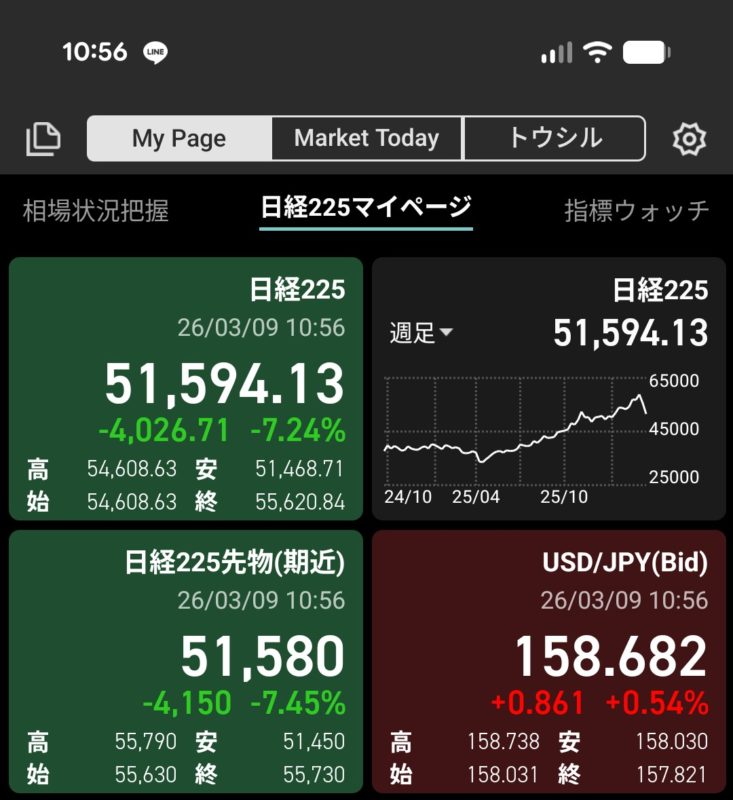Open the settings gear
Image resolution: width=733 pixels, height=800 pixels.
click(x=689, y=139)
